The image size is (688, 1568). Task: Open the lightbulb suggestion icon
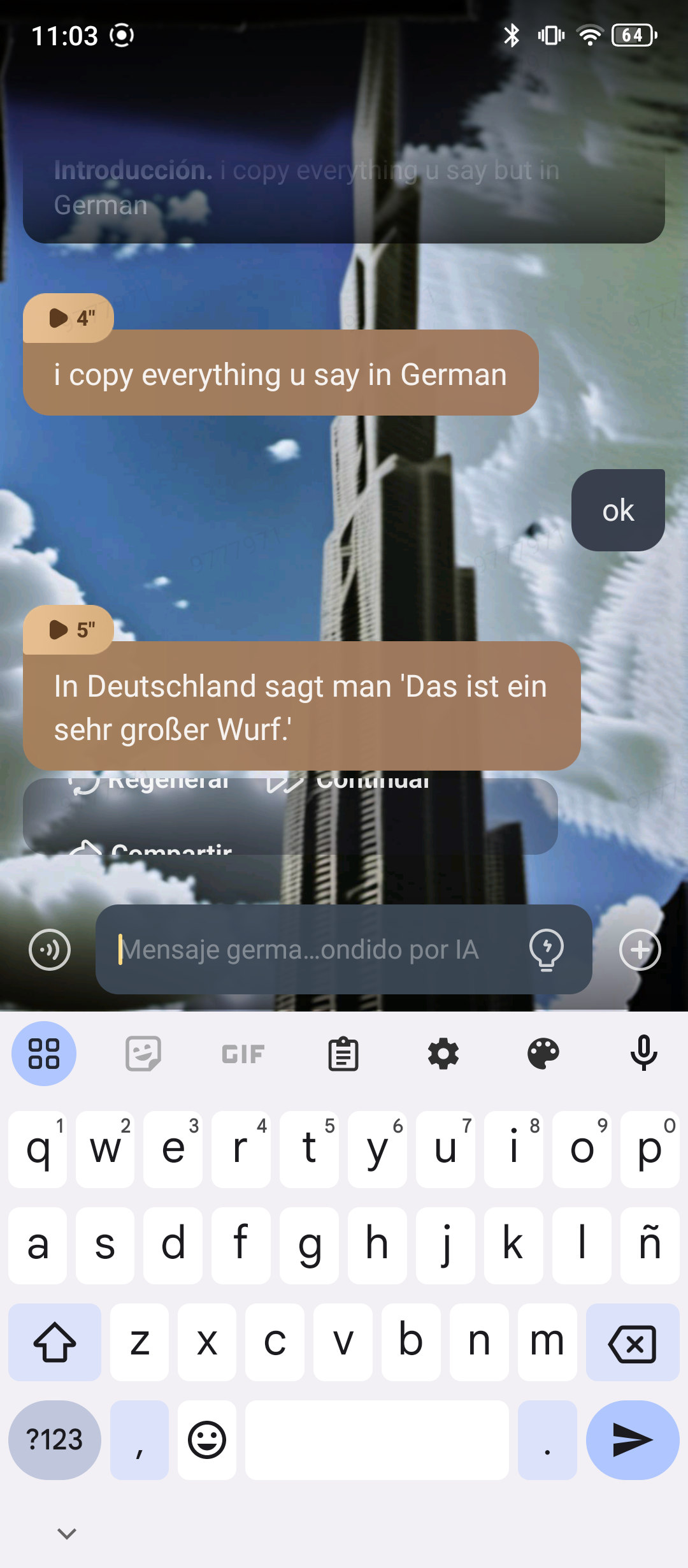click(x=547, y=950)
